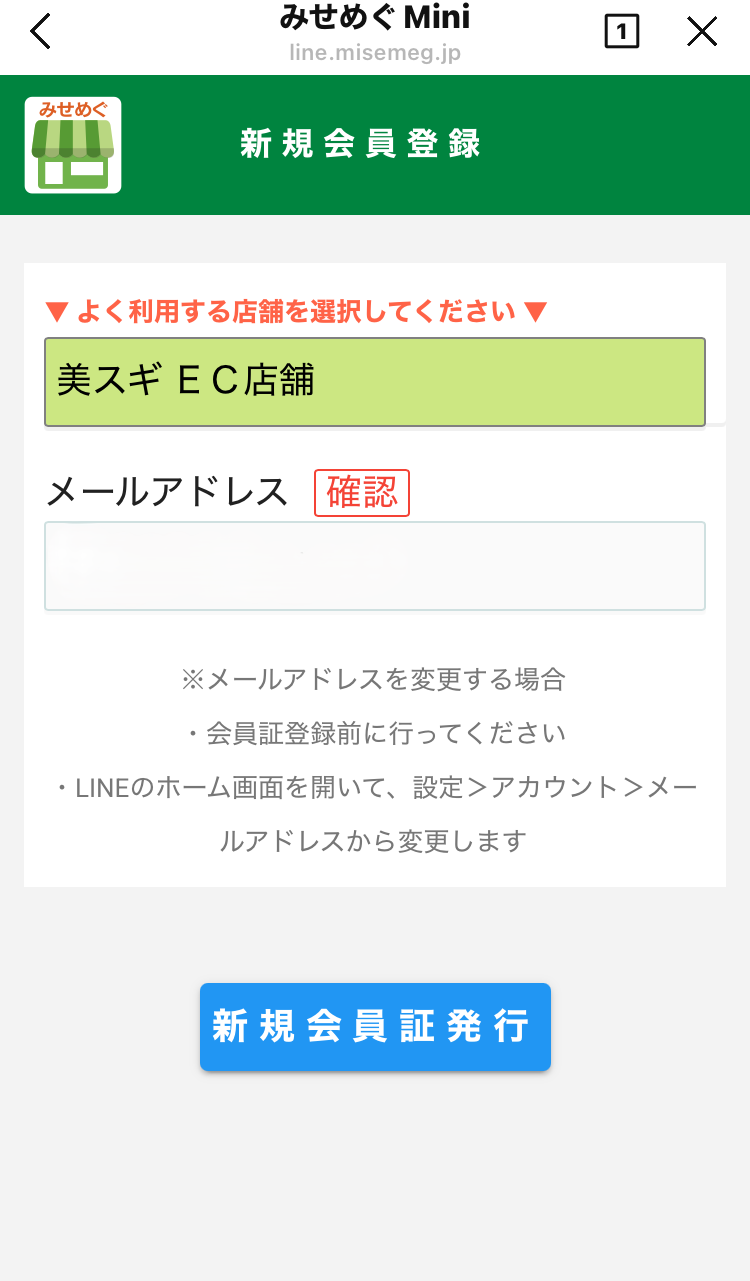Focus the メールアドレス input field
The width and height of the screenshot is (750, 1281).
point(375,566)
